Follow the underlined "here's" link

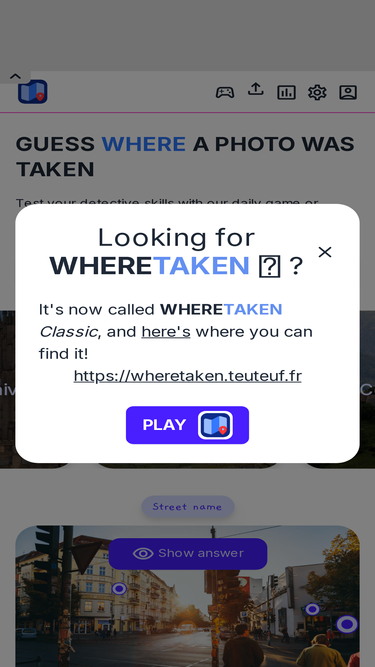coord(166,332)
